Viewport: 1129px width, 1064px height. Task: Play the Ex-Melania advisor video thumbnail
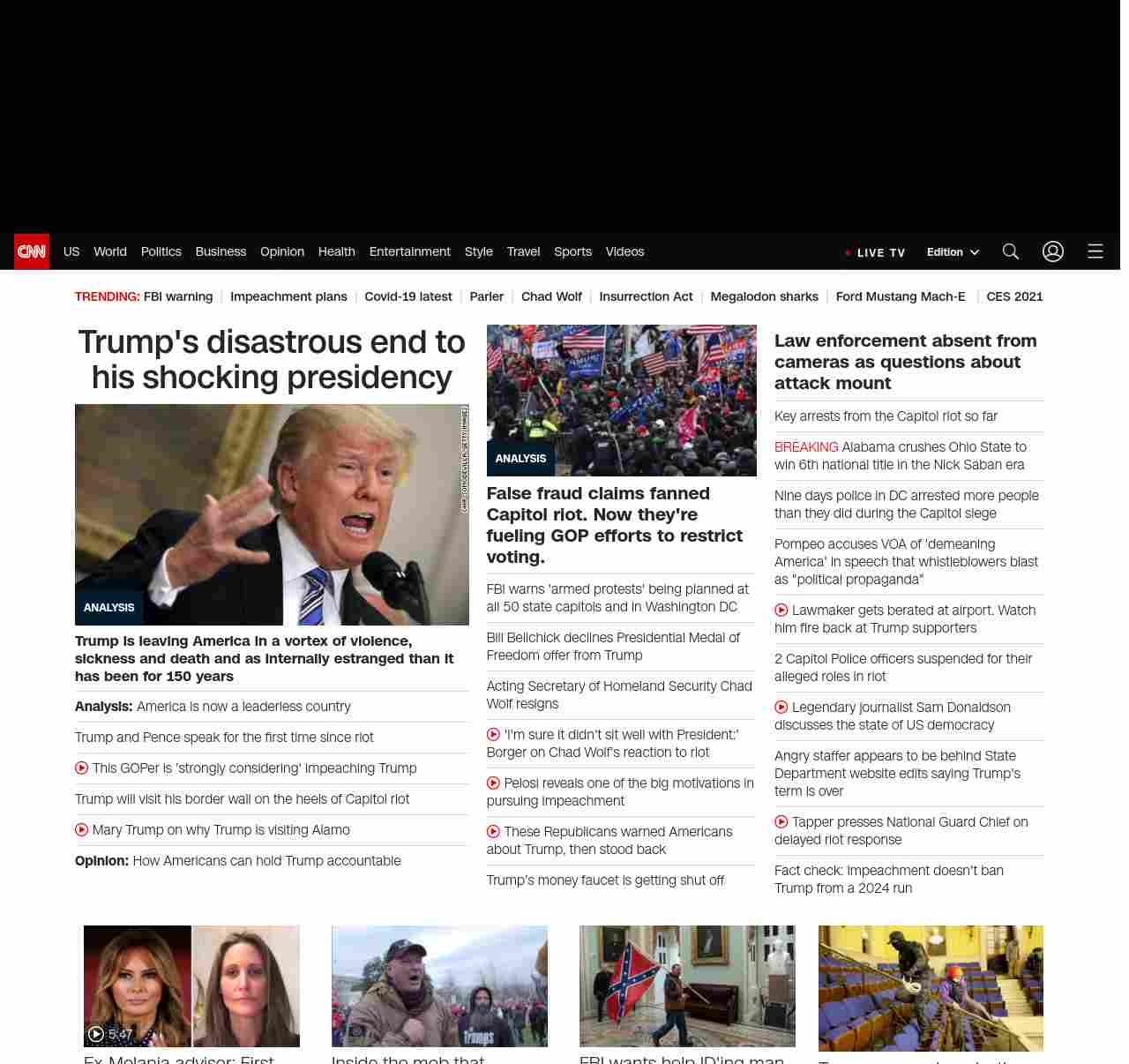191,985
